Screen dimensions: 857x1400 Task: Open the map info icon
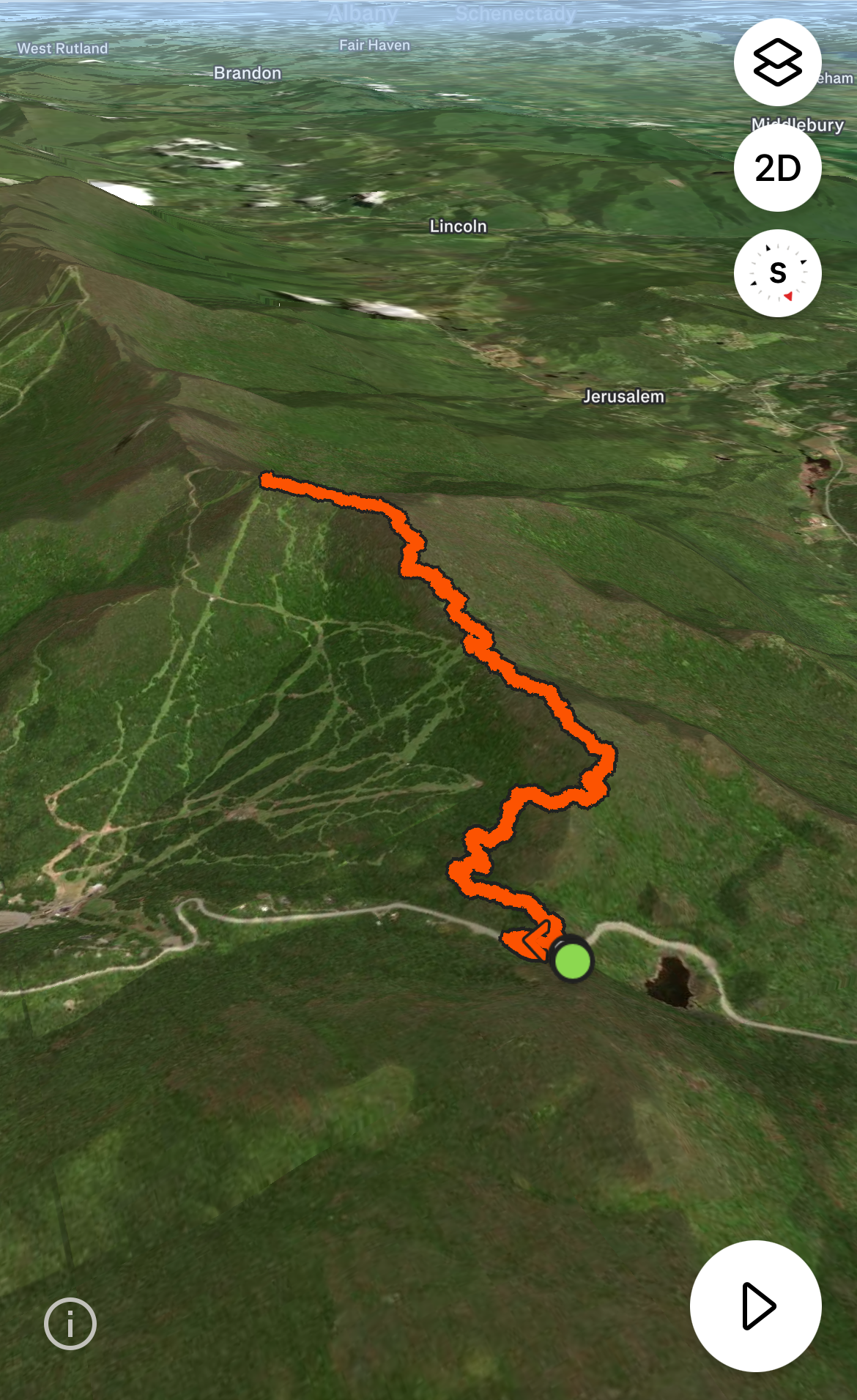coord(70,1324)
